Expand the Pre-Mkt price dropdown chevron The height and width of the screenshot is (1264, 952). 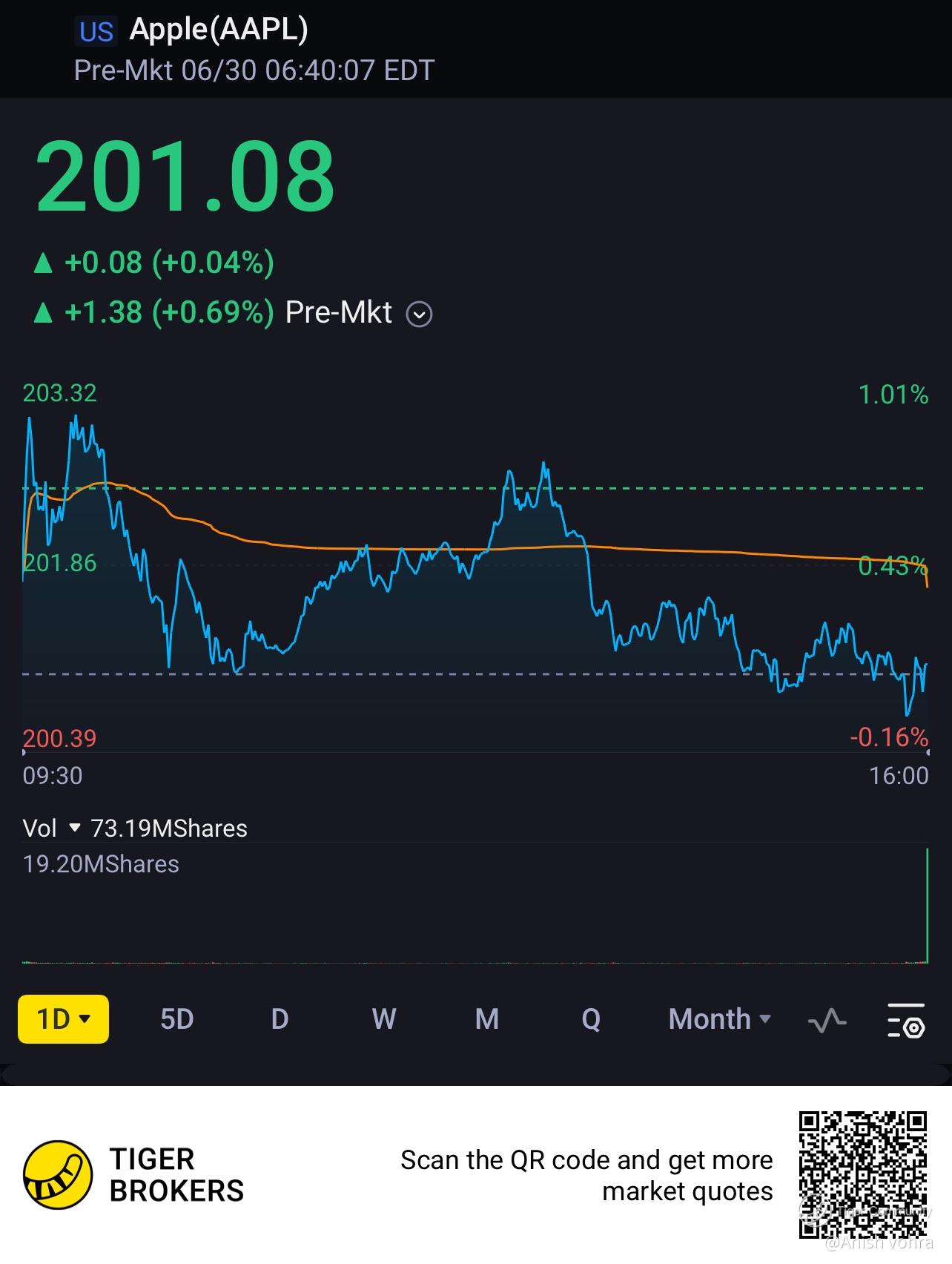pos(419,314)
